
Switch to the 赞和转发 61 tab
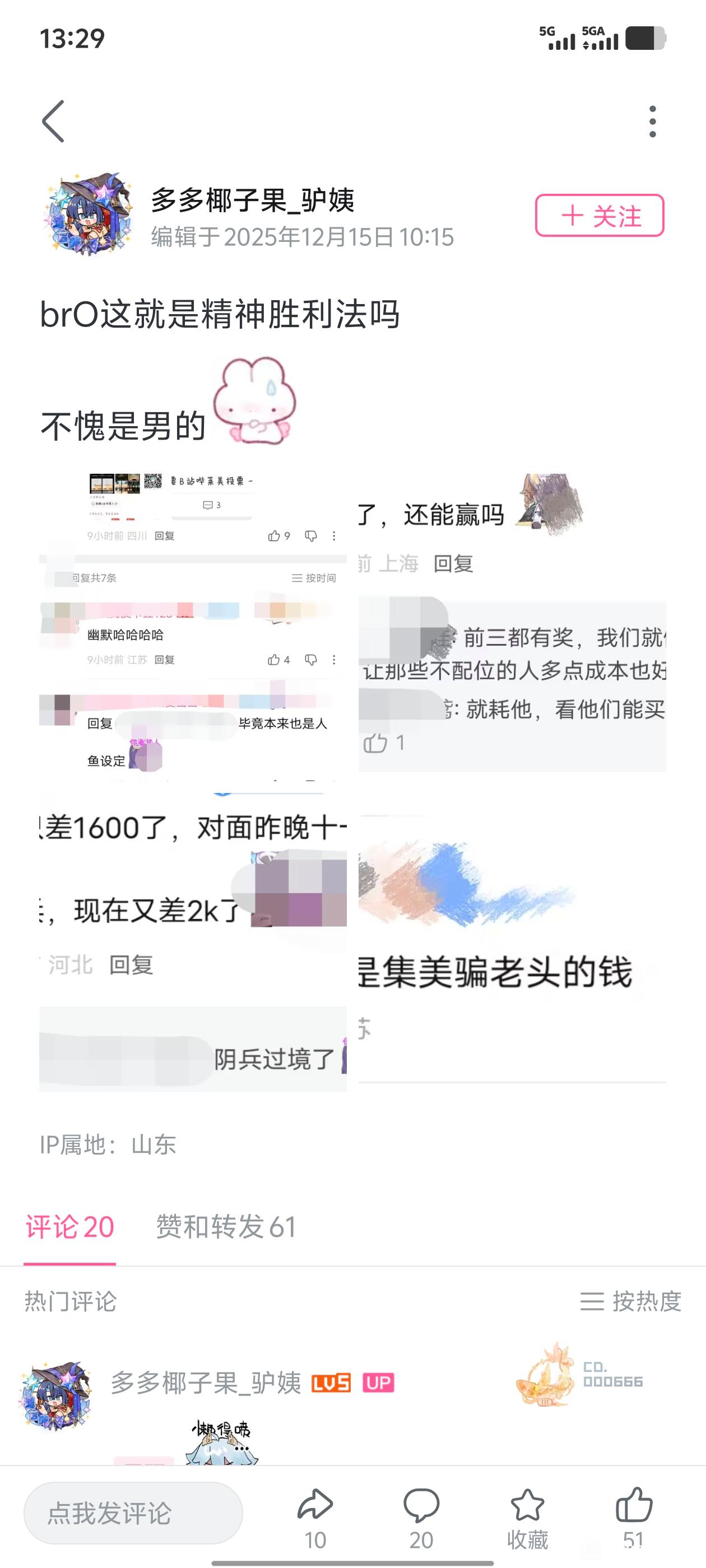tap(226, 1226)
